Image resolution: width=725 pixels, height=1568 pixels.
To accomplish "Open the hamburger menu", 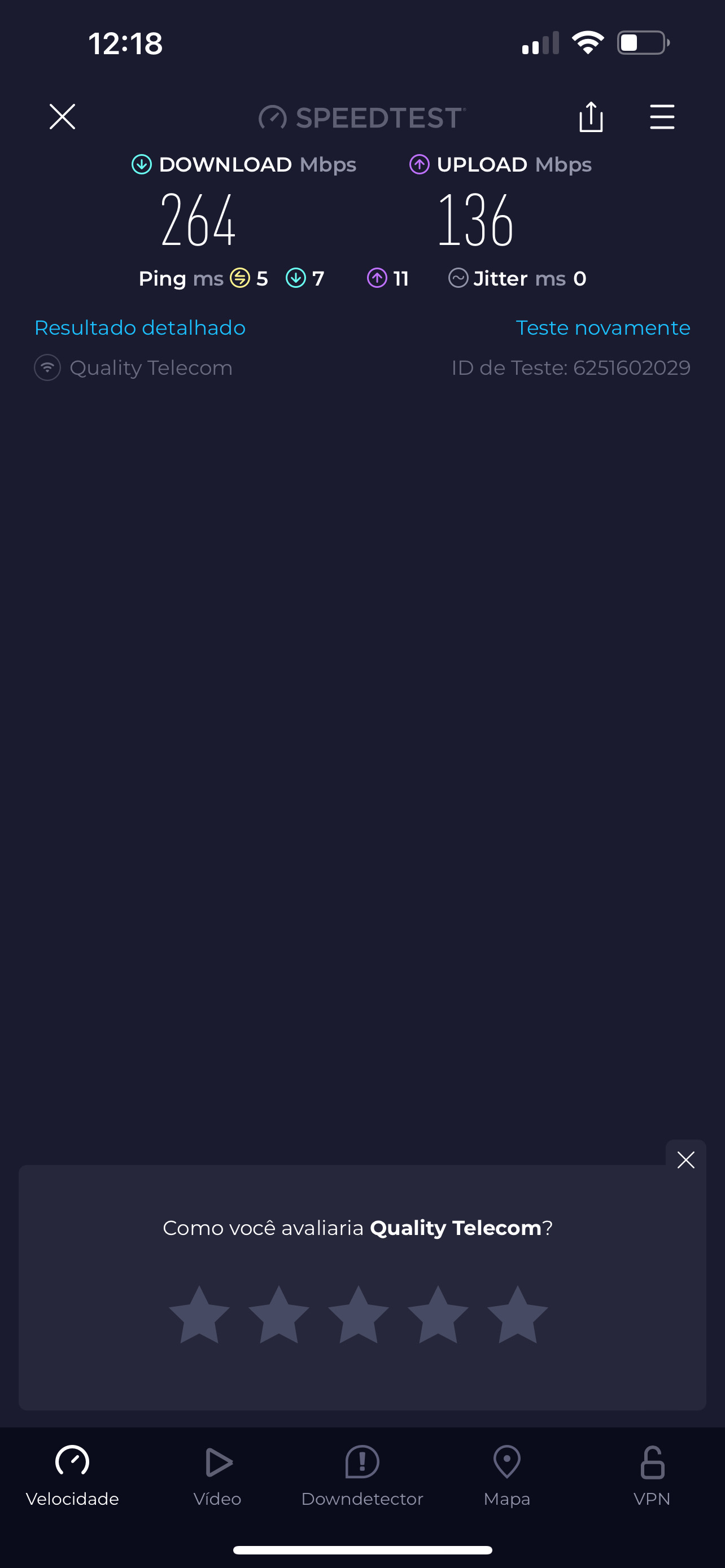I will coord(662,116).
